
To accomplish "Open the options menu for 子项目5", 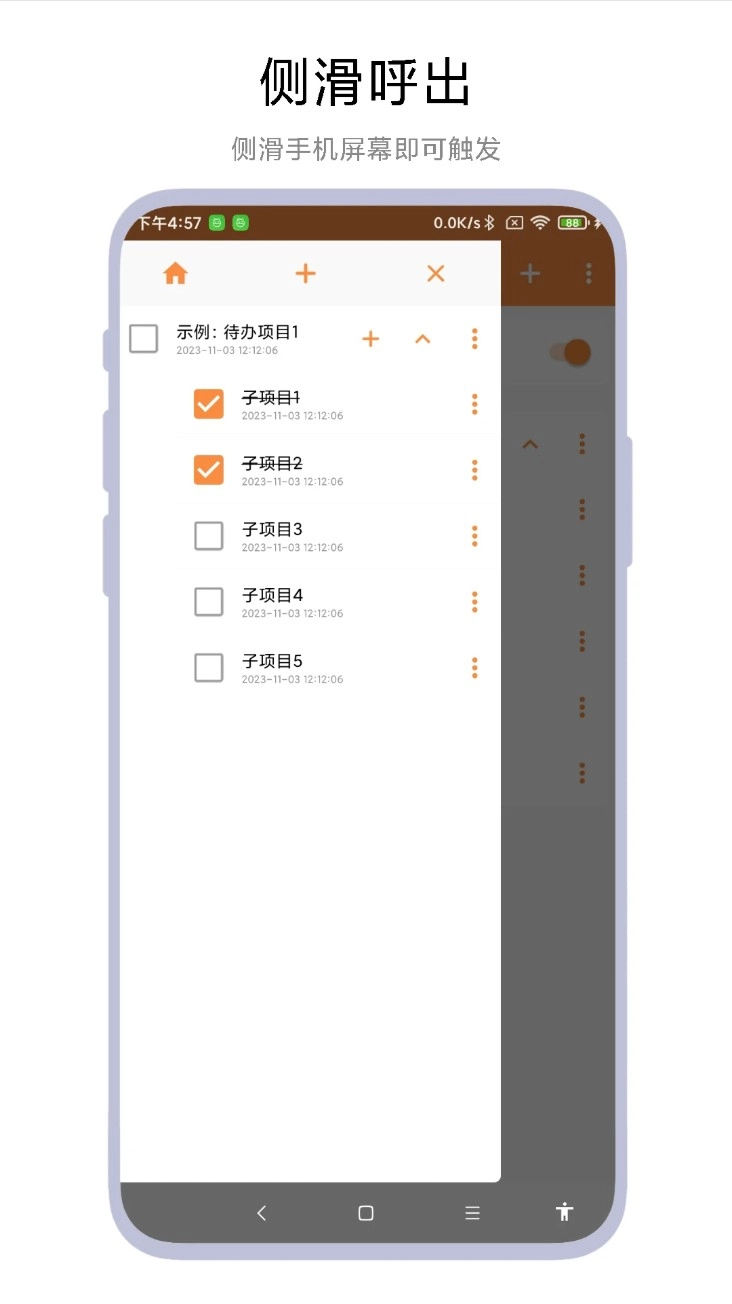I will [473, 667].
